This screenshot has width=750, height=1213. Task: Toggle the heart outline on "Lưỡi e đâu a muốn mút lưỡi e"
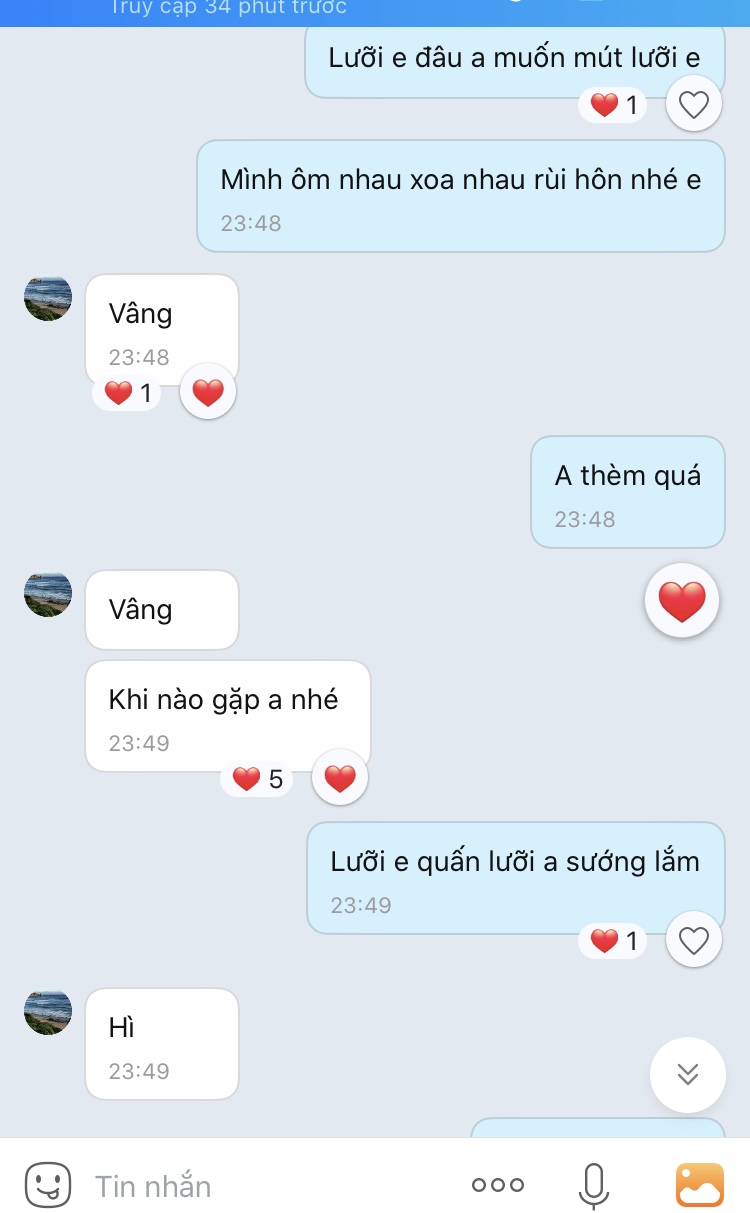(693, 103)
